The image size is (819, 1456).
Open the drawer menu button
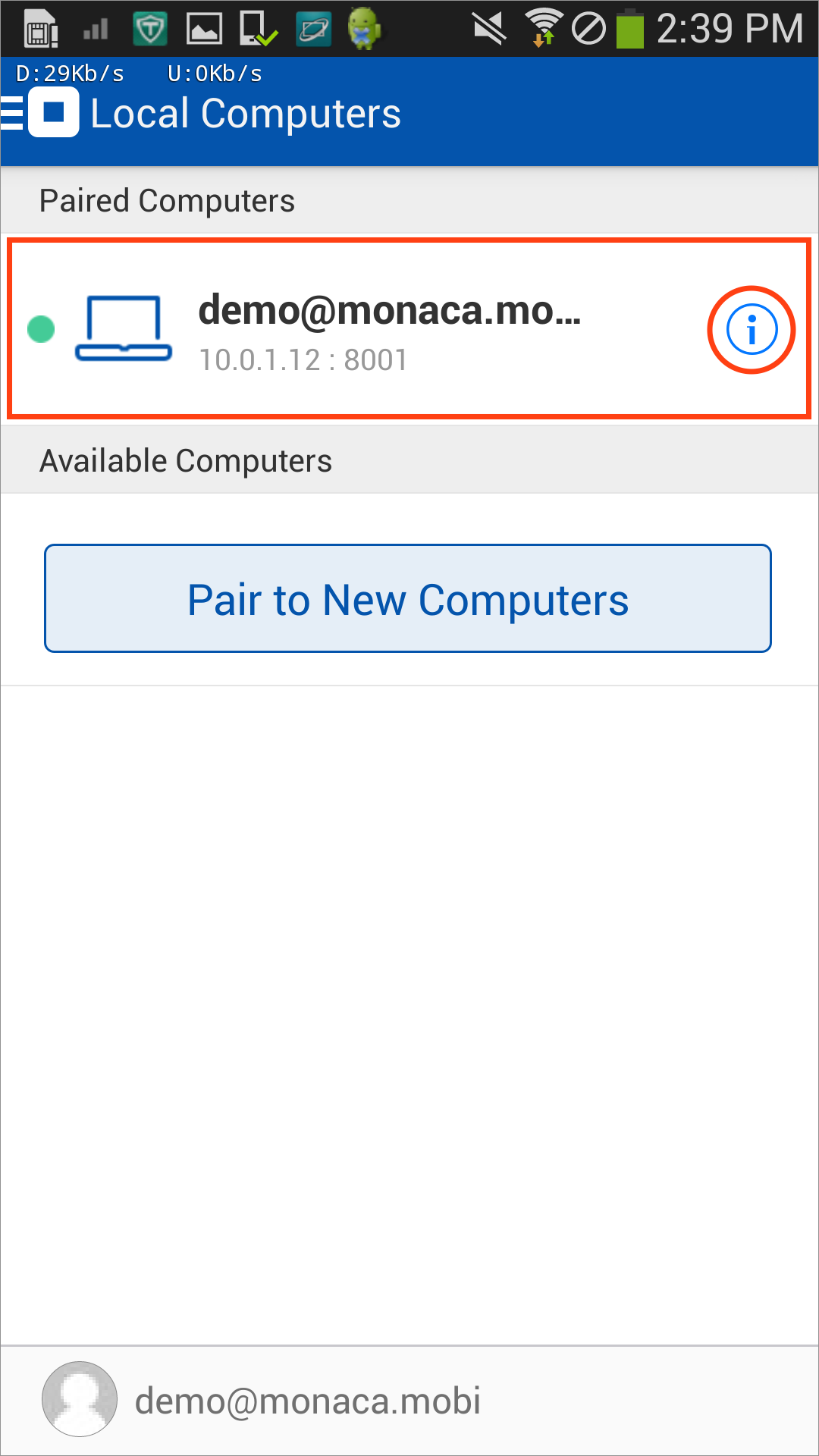coord(38,113)
